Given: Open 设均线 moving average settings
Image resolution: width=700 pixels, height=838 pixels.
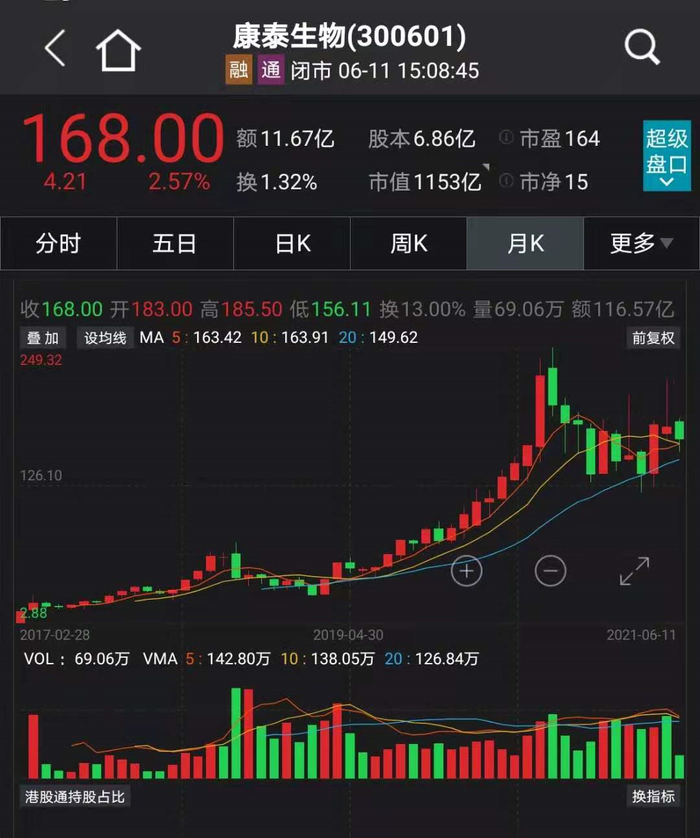Looking at the screenshot, I should (x=105, y=338).
